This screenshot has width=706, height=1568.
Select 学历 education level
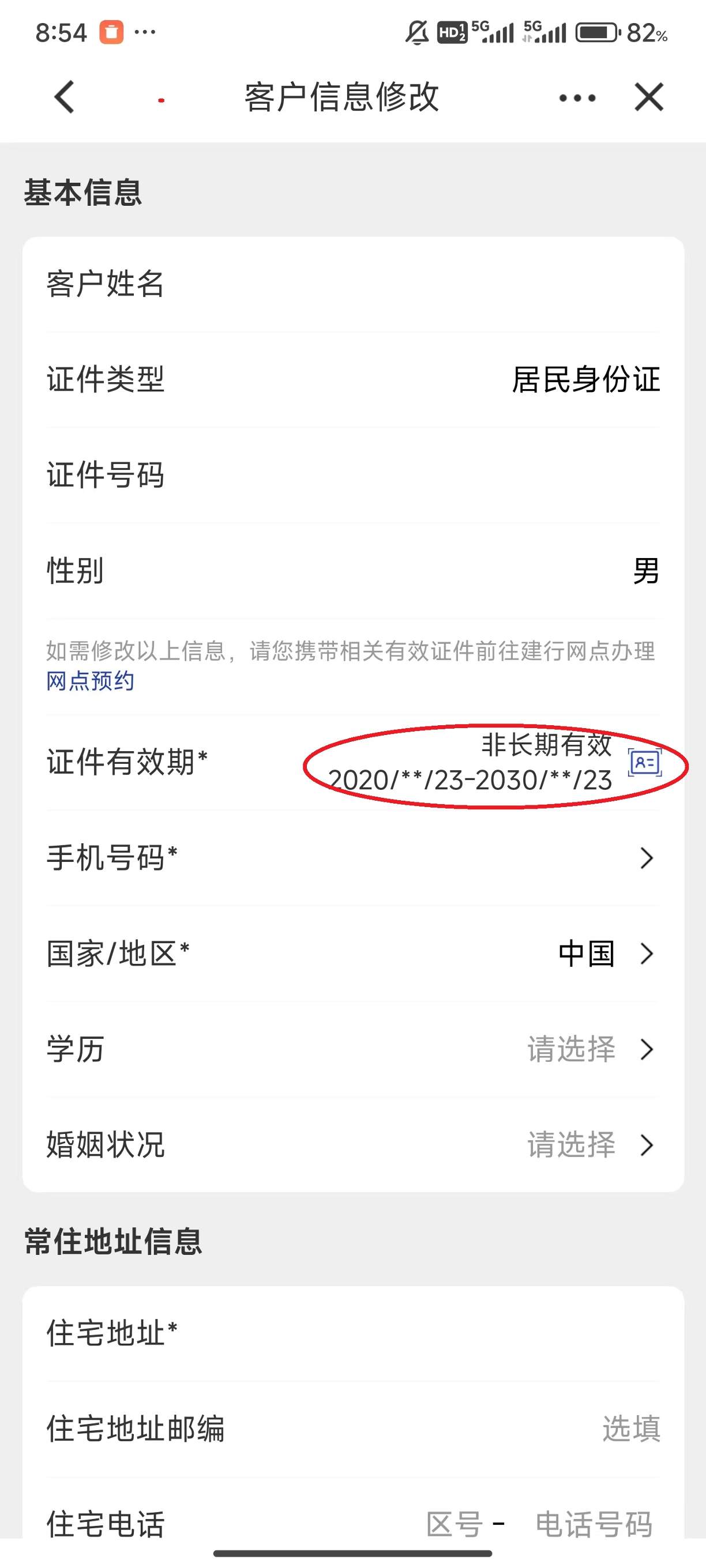588,1049
